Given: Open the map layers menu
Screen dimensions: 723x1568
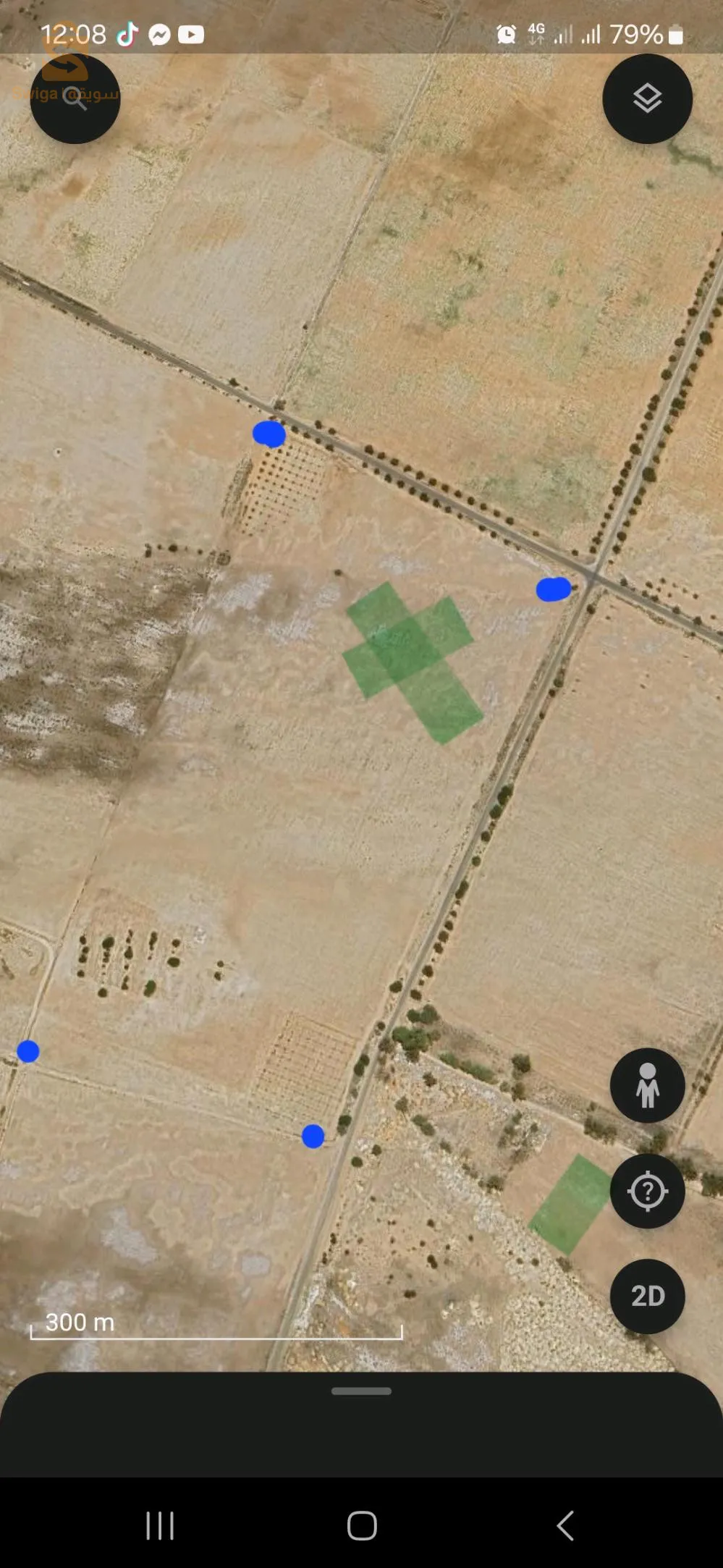Looking at the screenshot, I should (647, 98).
